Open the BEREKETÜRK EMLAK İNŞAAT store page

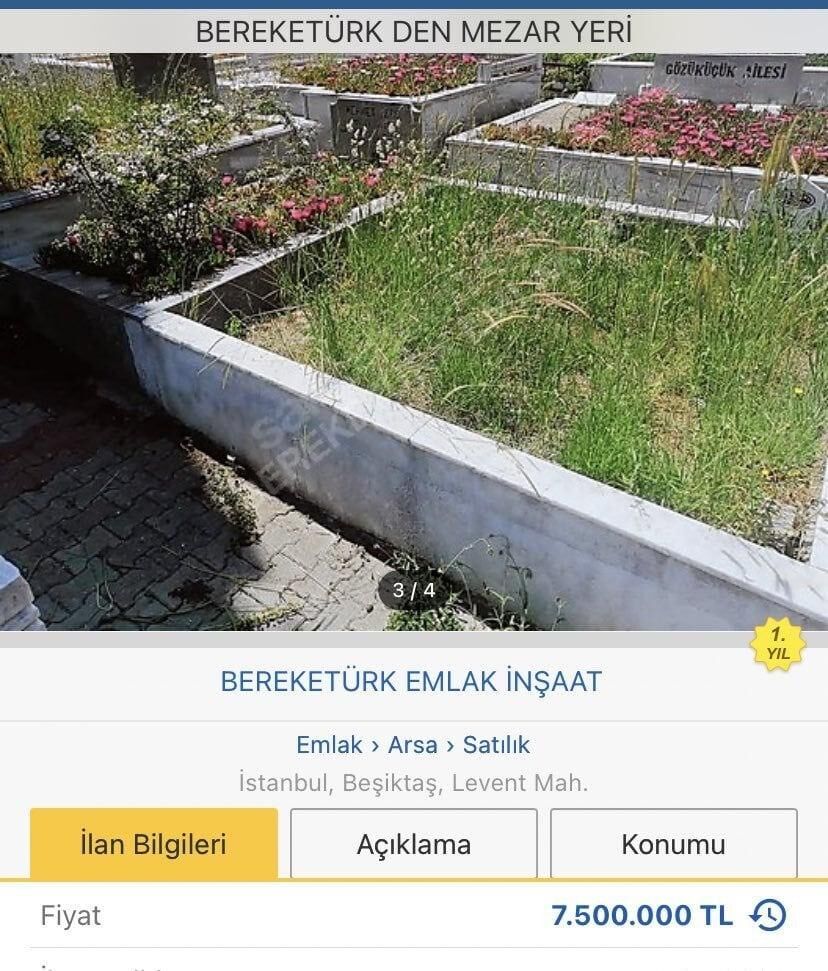(x=413, y=683)
